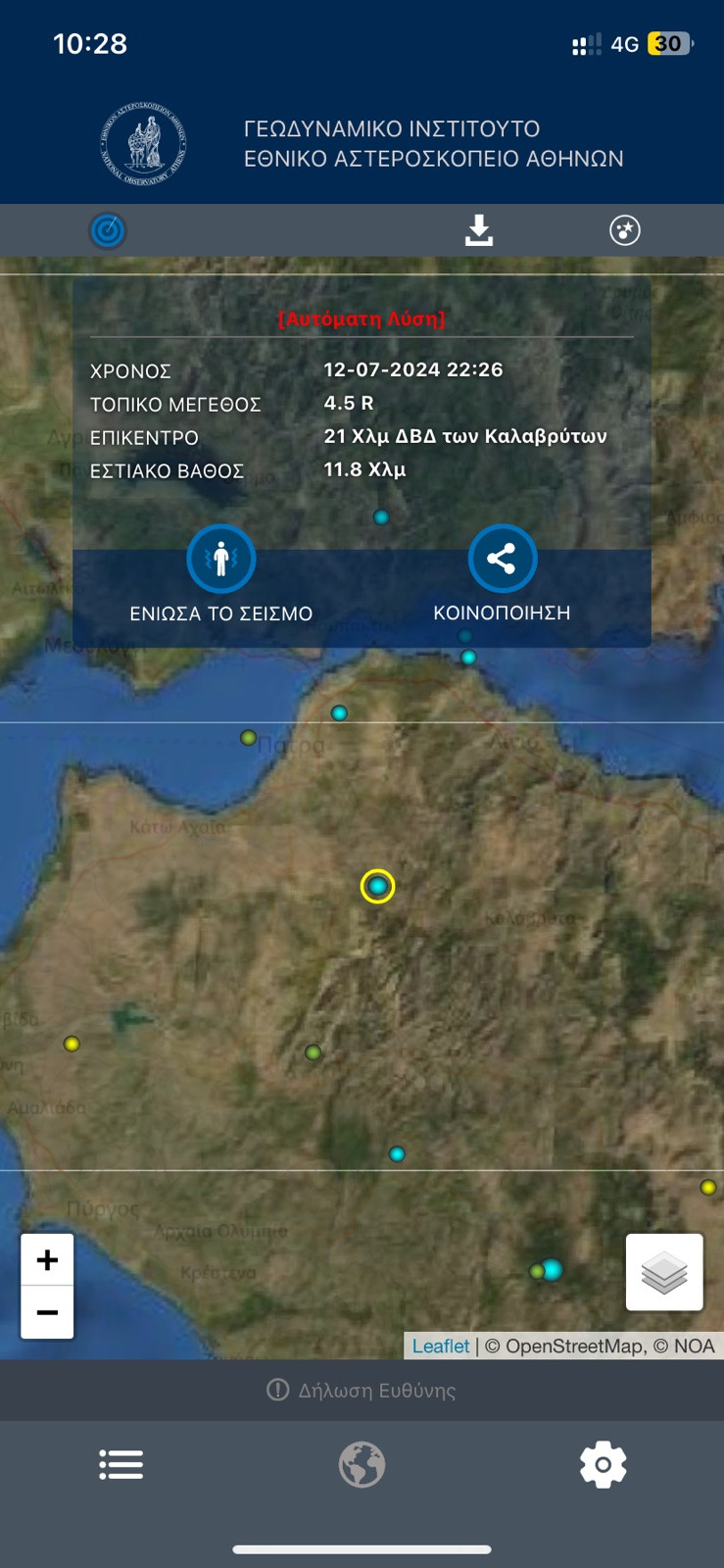Tap the download icon in top toolbar

[x=478, y=231]
